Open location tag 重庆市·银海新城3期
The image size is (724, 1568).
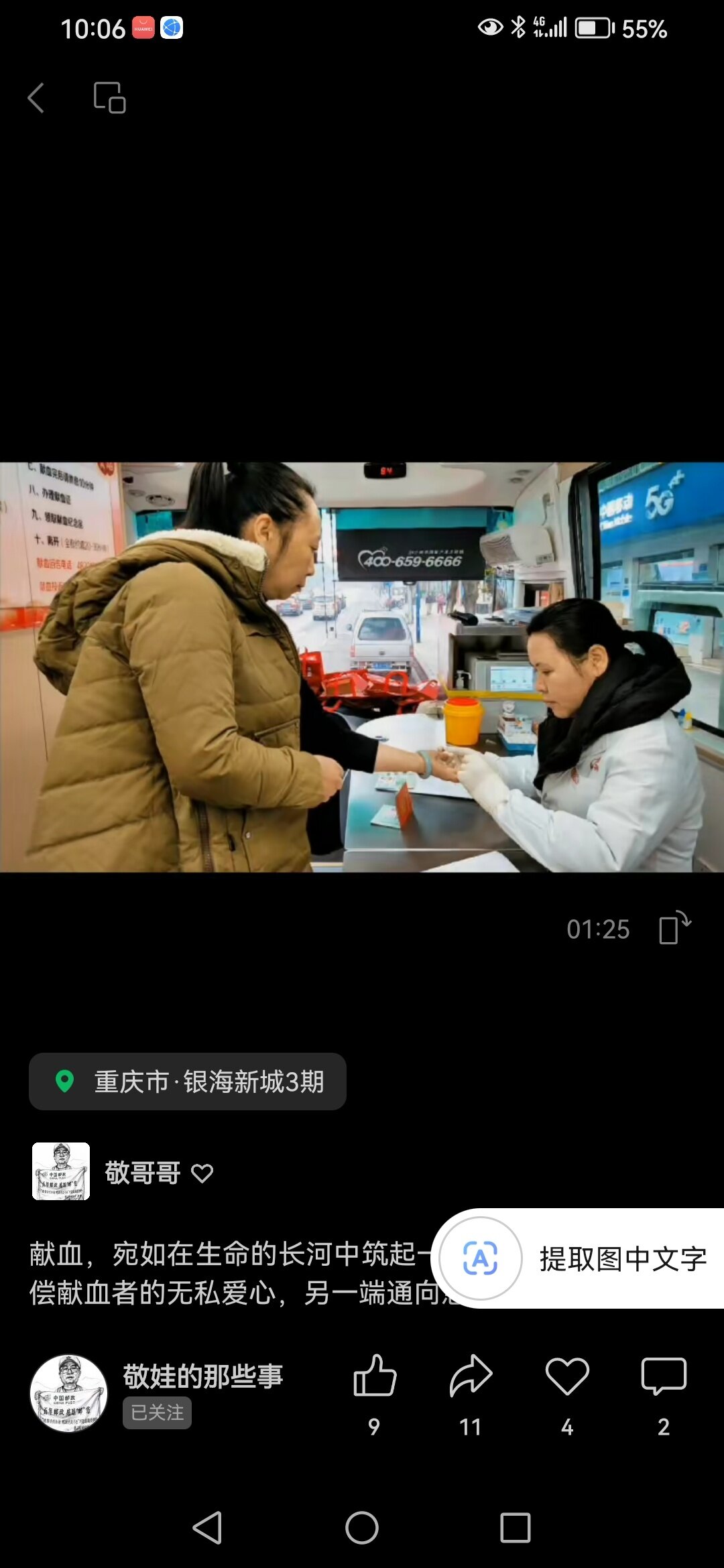click(x=188, y=1082)
